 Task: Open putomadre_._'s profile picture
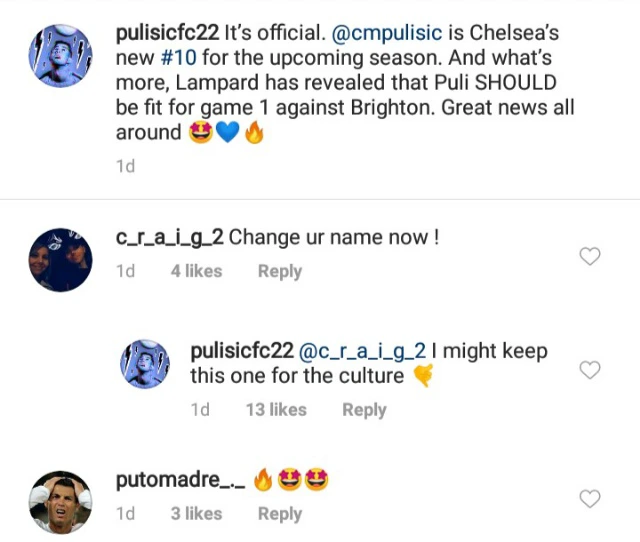click(60, 502)
